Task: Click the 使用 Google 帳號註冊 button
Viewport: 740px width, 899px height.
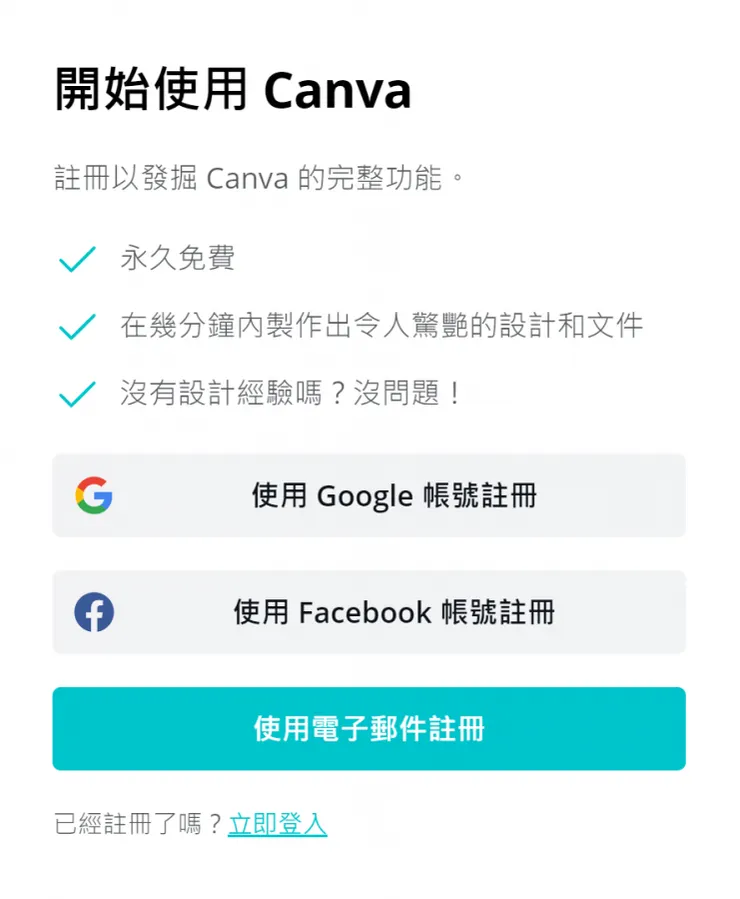Action: [370, 495]
